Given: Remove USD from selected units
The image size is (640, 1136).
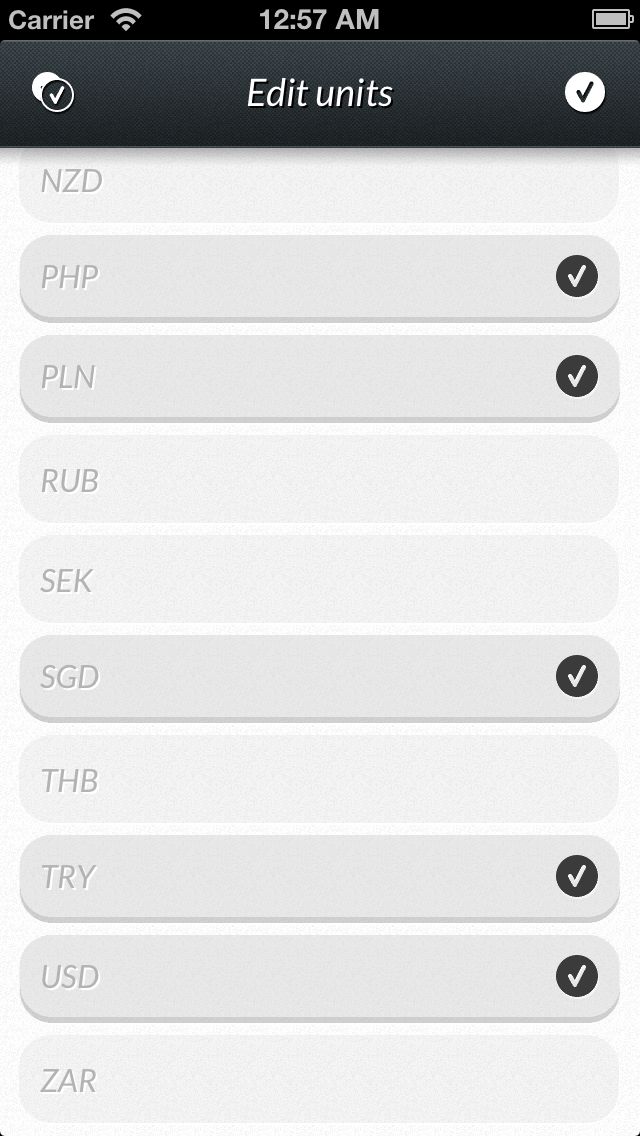Looking at the screenshot, I should [319, 977].
